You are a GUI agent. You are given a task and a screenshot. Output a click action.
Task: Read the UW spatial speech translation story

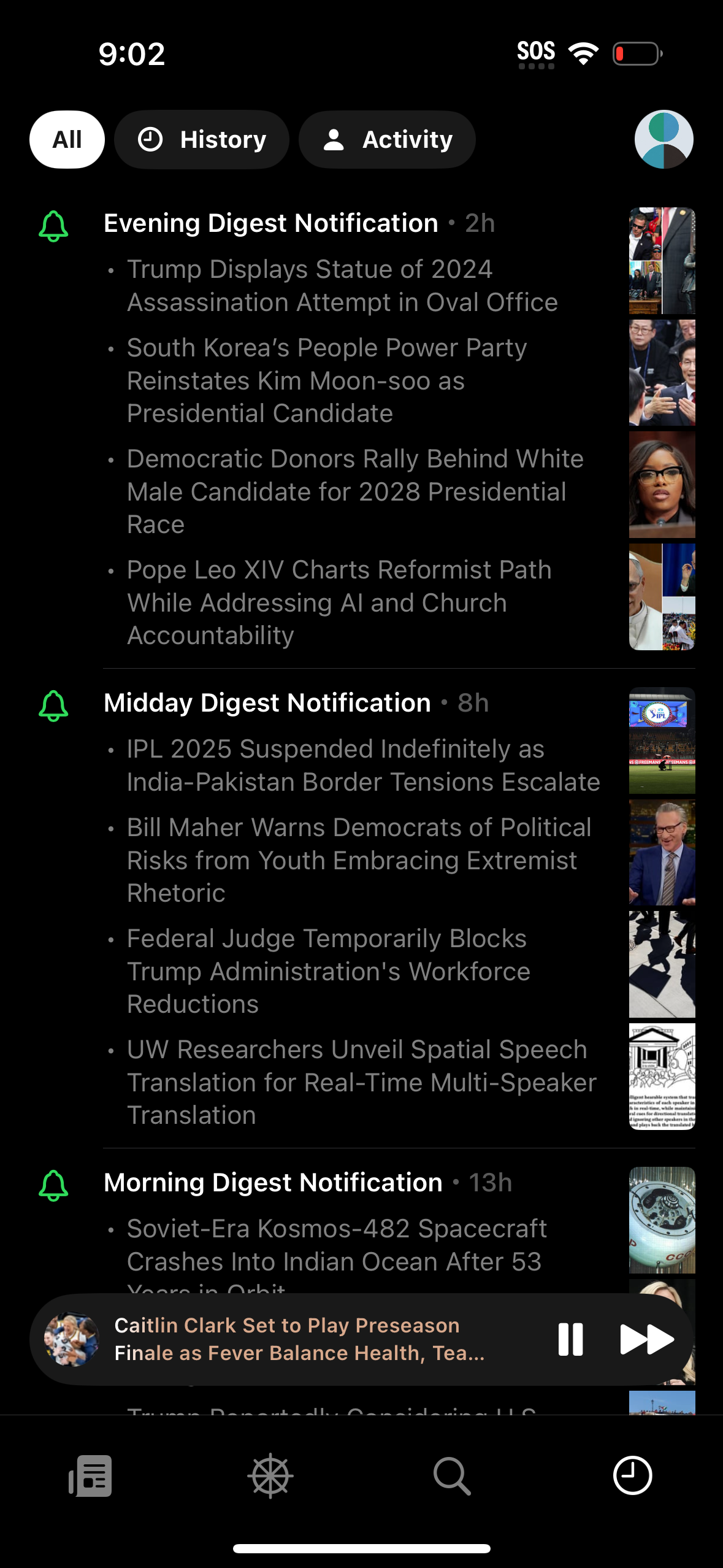coord(361,1082)
